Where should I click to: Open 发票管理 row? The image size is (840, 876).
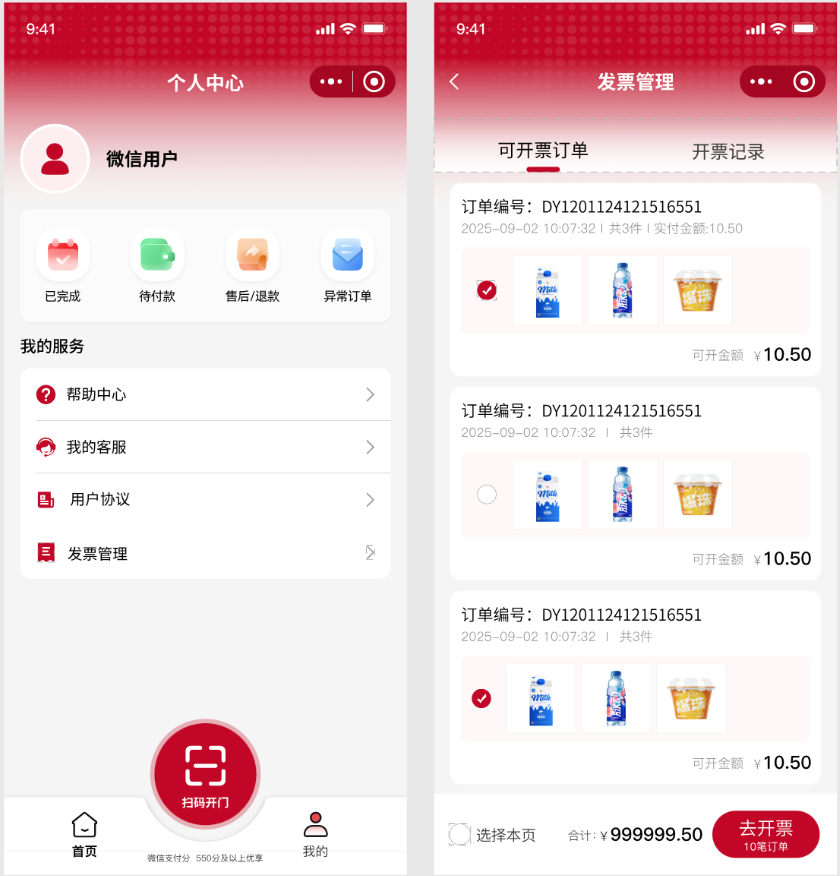pyautogui.click(x=205, y=553)
